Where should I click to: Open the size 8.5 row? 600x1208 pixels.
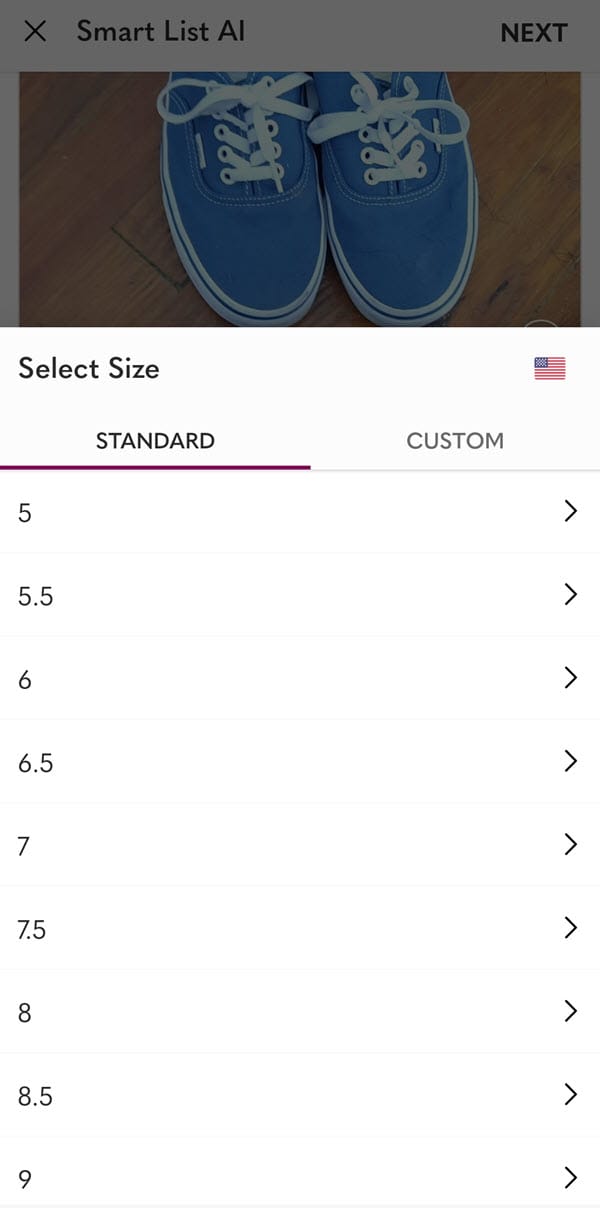pyautogui.click(x=300, y=1096)
